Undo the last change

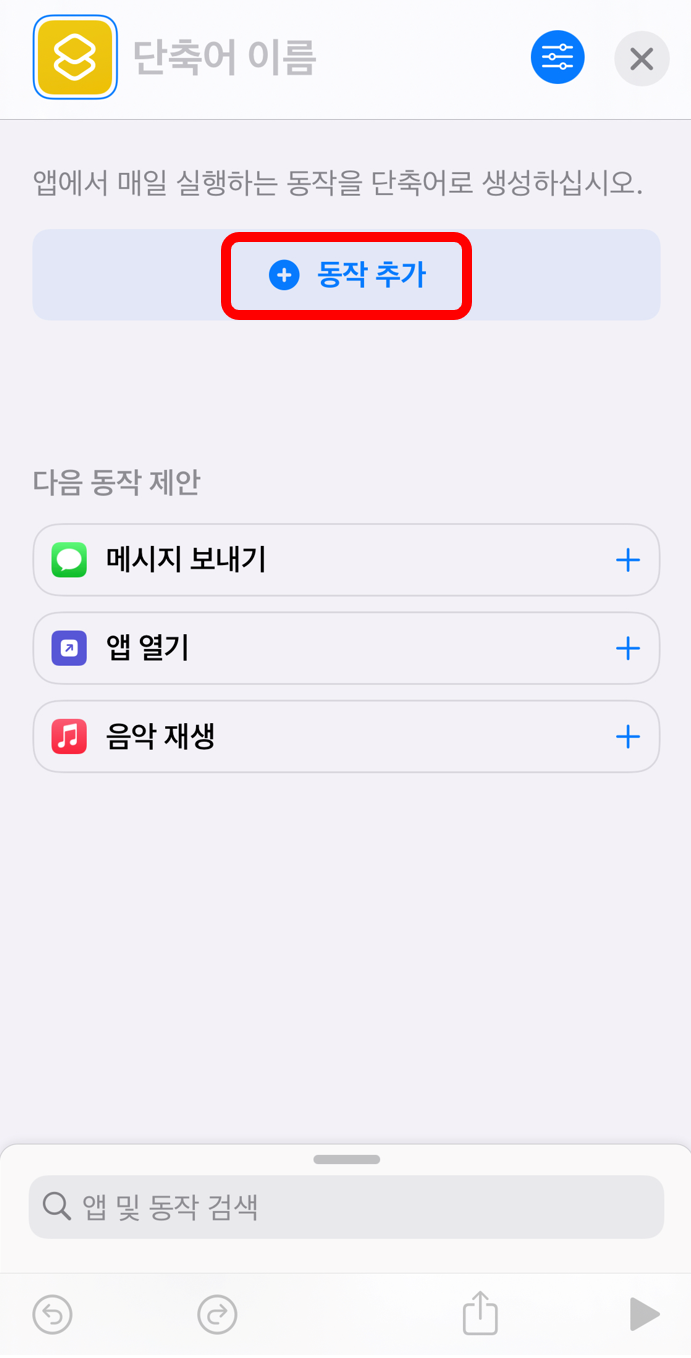(x=53, y=1314)
